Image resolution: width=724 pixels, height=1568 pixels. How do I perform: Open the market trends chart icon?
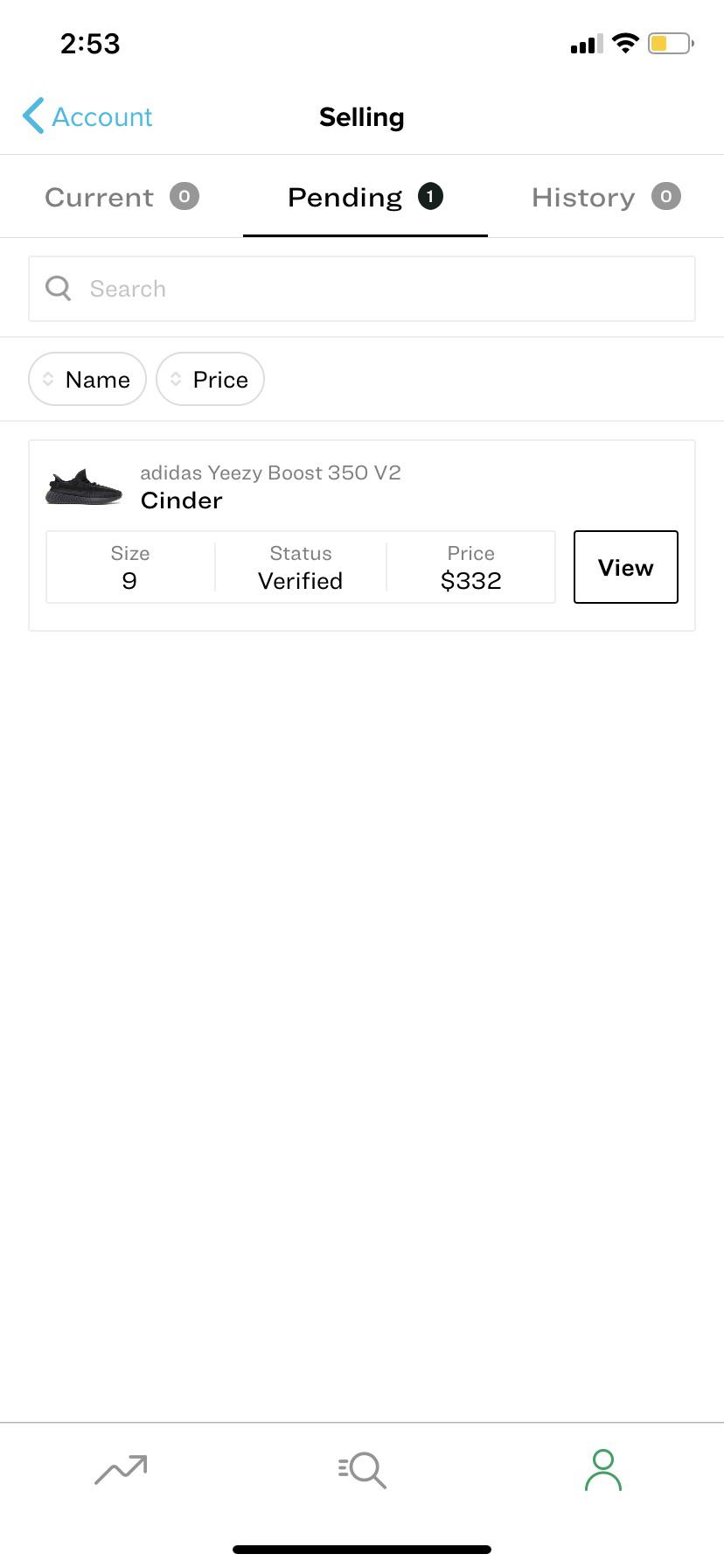pyautogui.click(x=120, y=1470)
